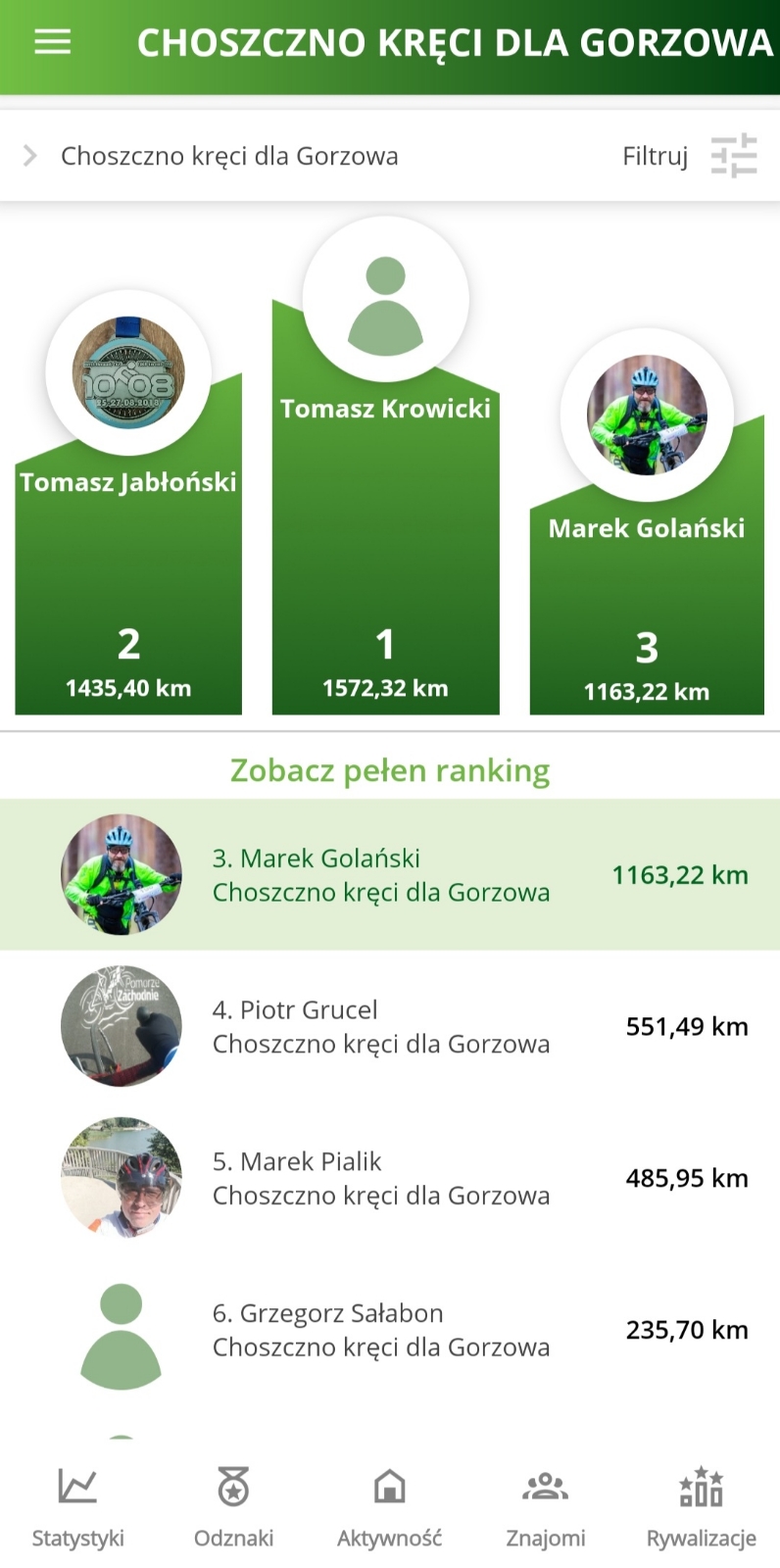The width and height of the screenshot is (780, 1568).
Task: Go to the Aktywność tab
Action: tap(389, 1507)
